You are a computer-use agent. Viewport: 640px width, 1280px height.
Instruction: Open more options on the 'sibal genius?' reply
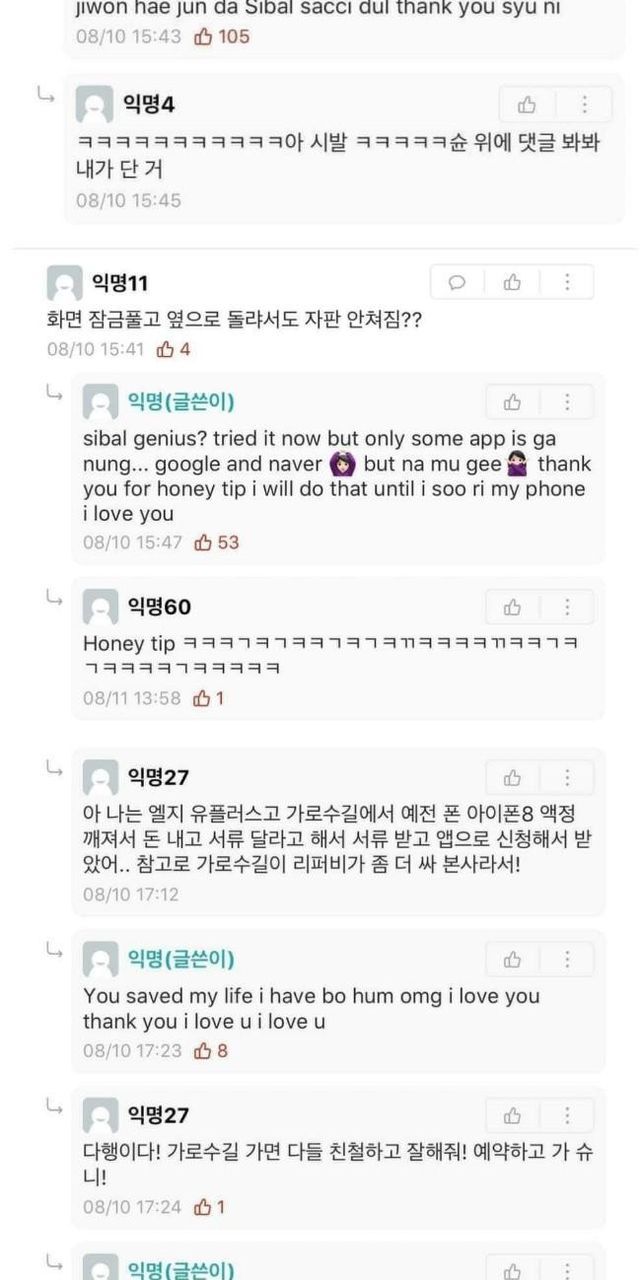567,402
